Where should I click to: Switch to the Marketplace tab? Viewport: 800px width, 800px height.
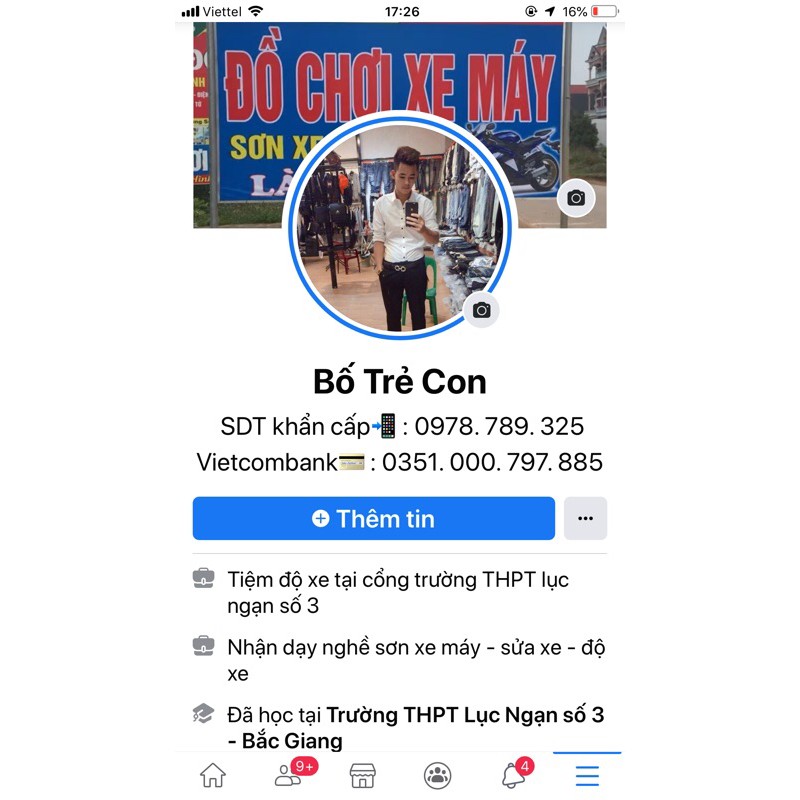point(362,775)
